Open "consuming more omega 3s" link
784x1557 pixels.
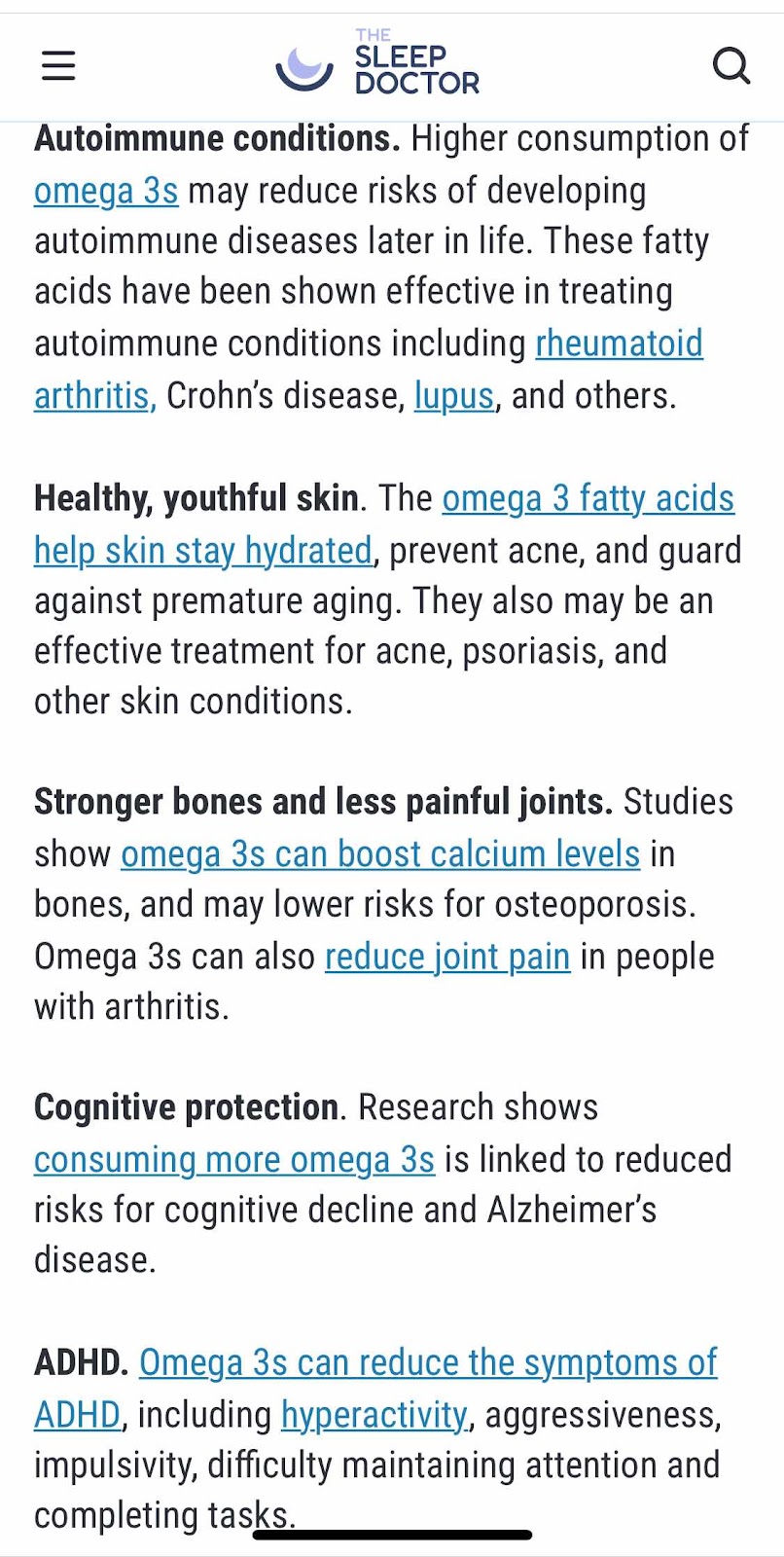(x=234, y=1160)
